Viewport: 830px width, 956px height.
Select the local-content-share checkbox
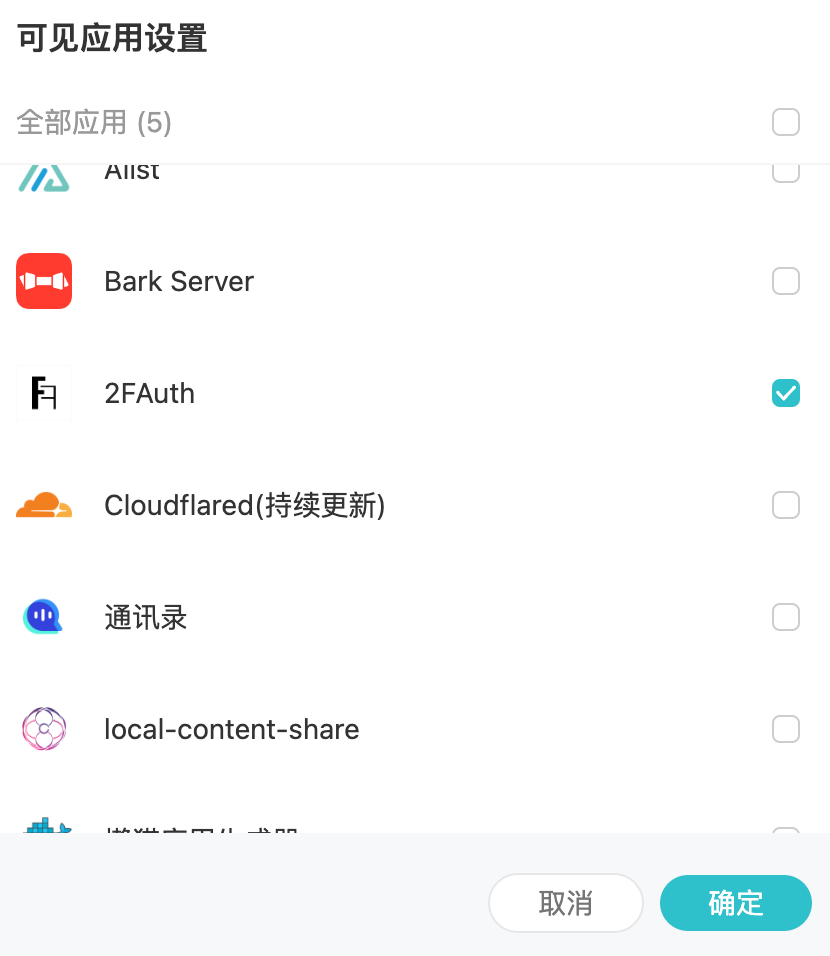(786, 729)
